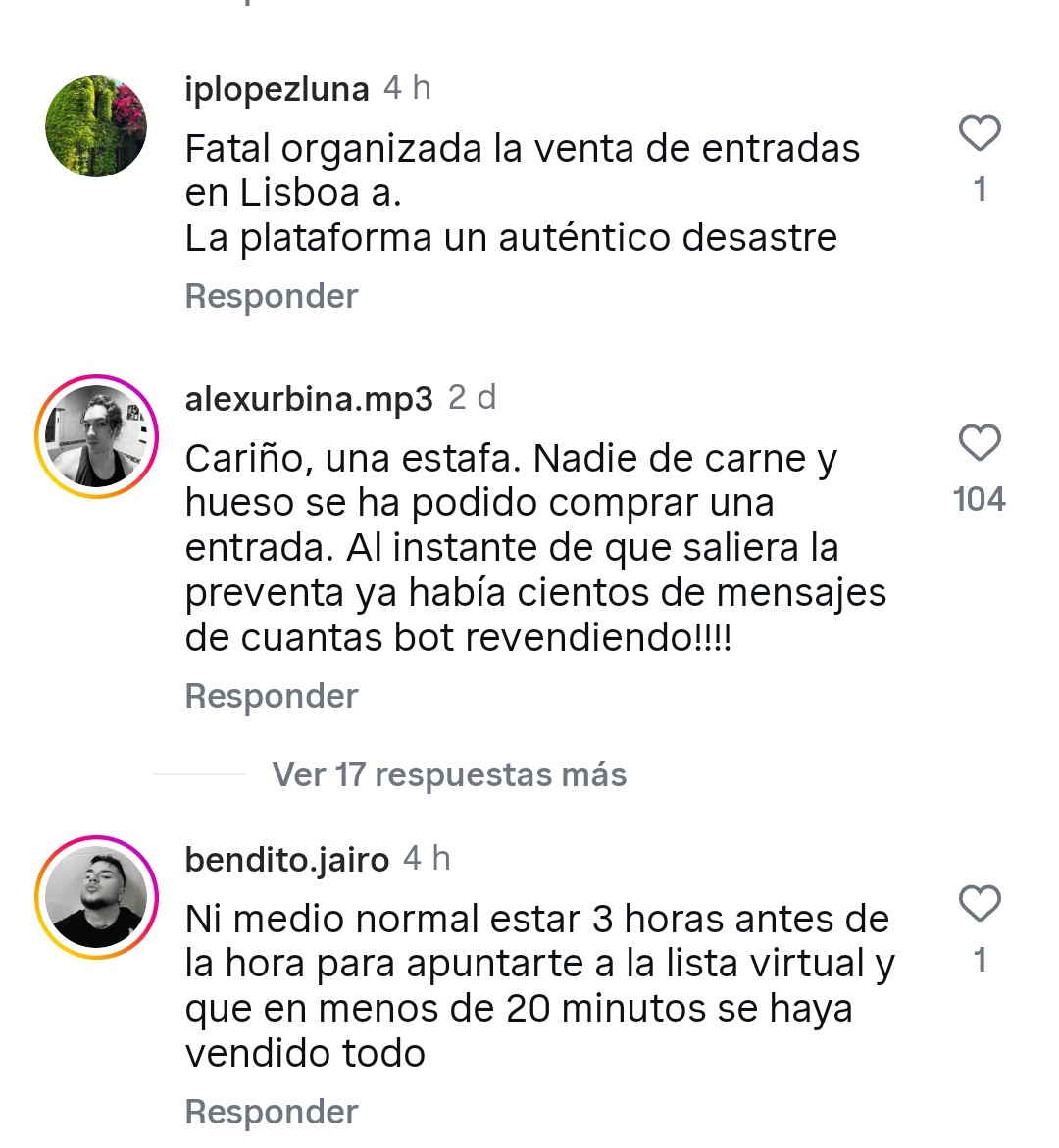Open the iplopezluna username link
Image resolution: width=1059 pixels, height=1148 pixels.
pyautogui.click(x=277, y=90)
